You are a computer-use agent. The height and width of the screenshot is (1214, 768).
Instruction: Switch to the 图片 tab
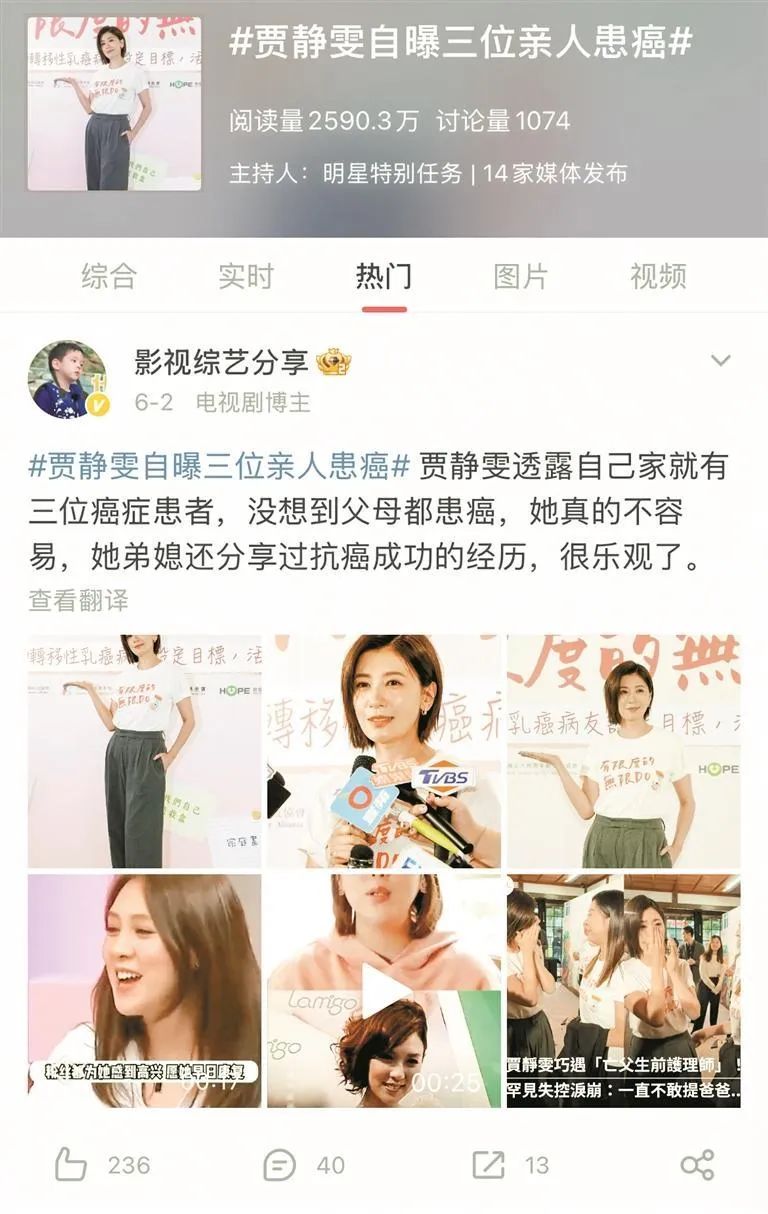point(520,276)
